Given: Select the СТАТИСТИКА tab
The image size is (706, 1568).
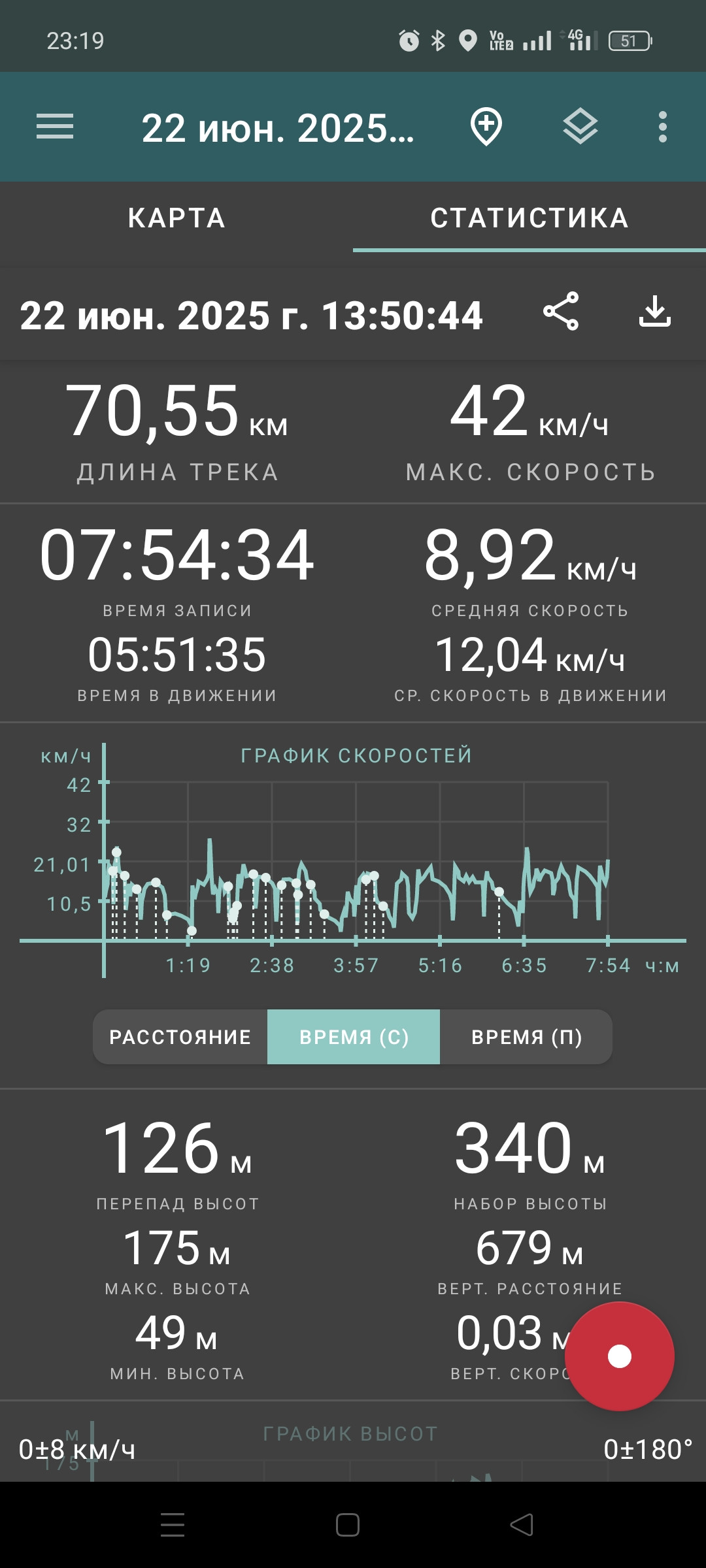Looking at the screenshot, I should click(x=529, y=218).
